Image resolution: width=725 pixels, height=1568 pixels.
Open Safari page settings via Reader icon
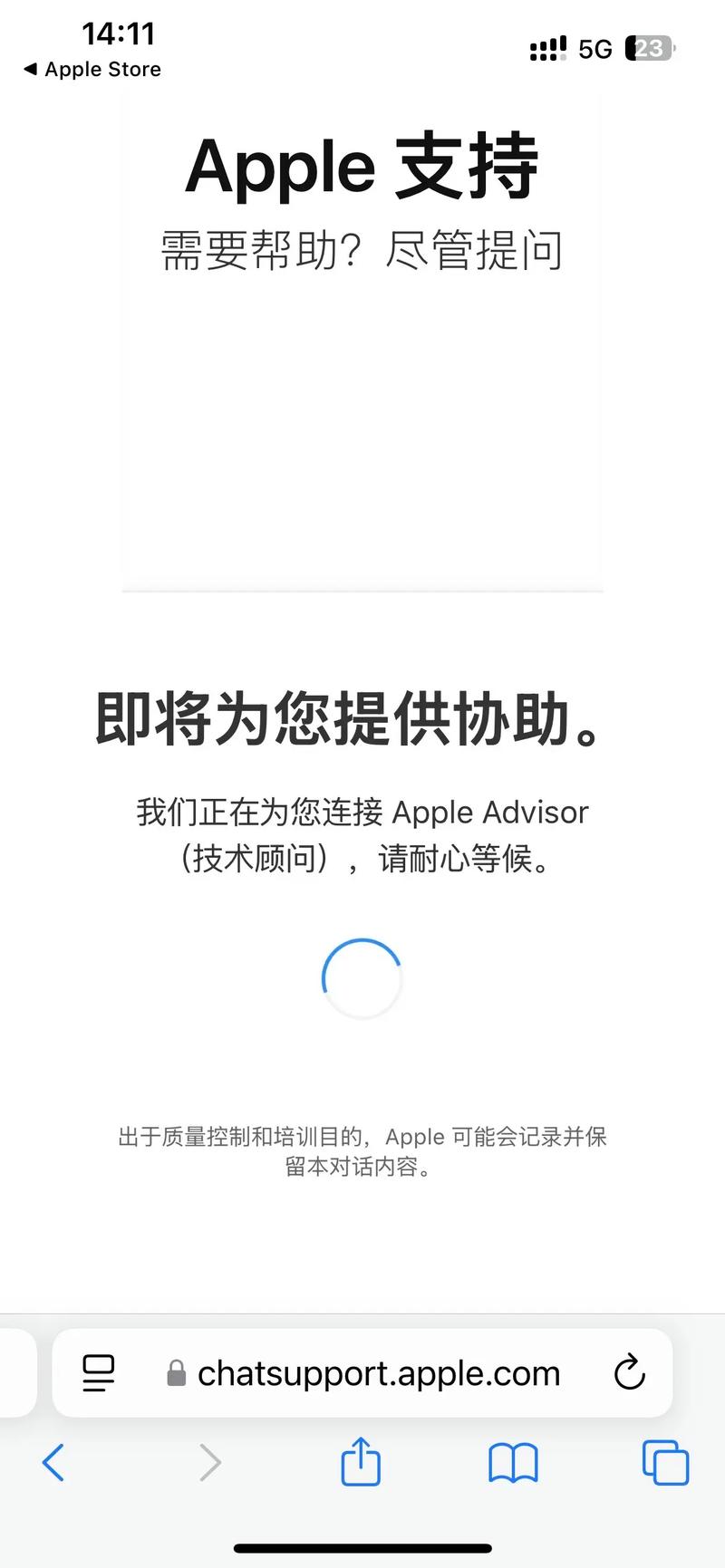[97, 1373]
